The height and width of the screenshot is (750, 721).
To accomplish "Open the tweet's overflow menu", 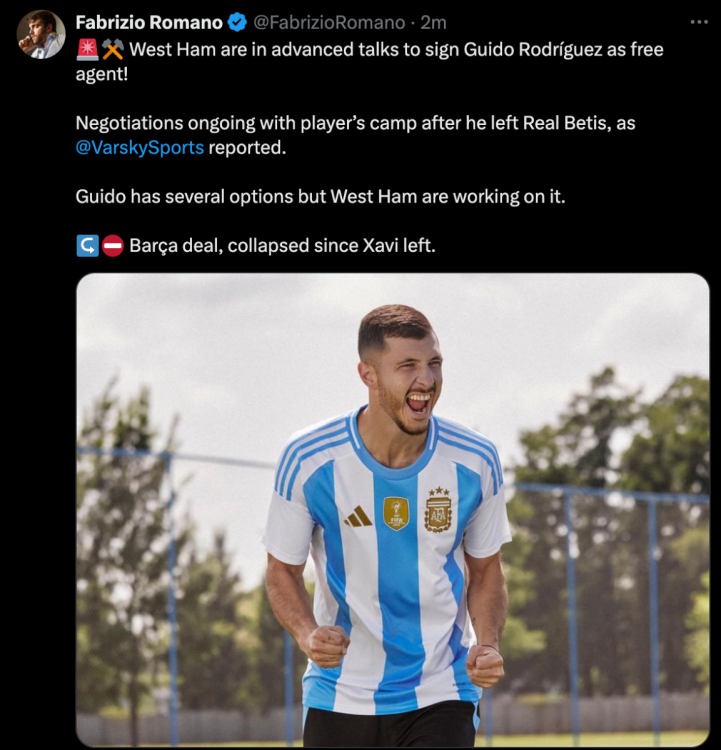I will 700,21.
